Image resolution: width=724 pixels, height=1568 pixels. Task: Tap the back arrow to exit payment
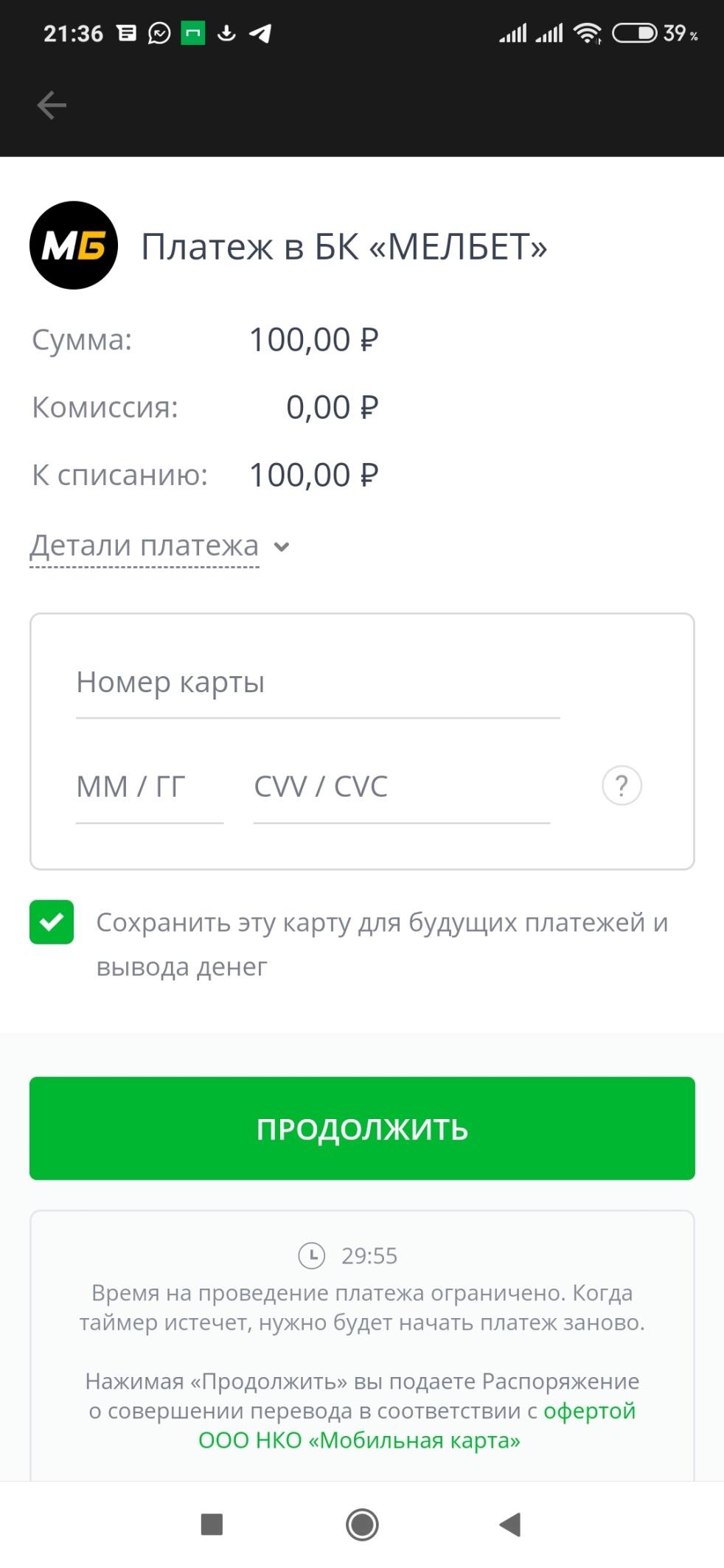point(50,104)
